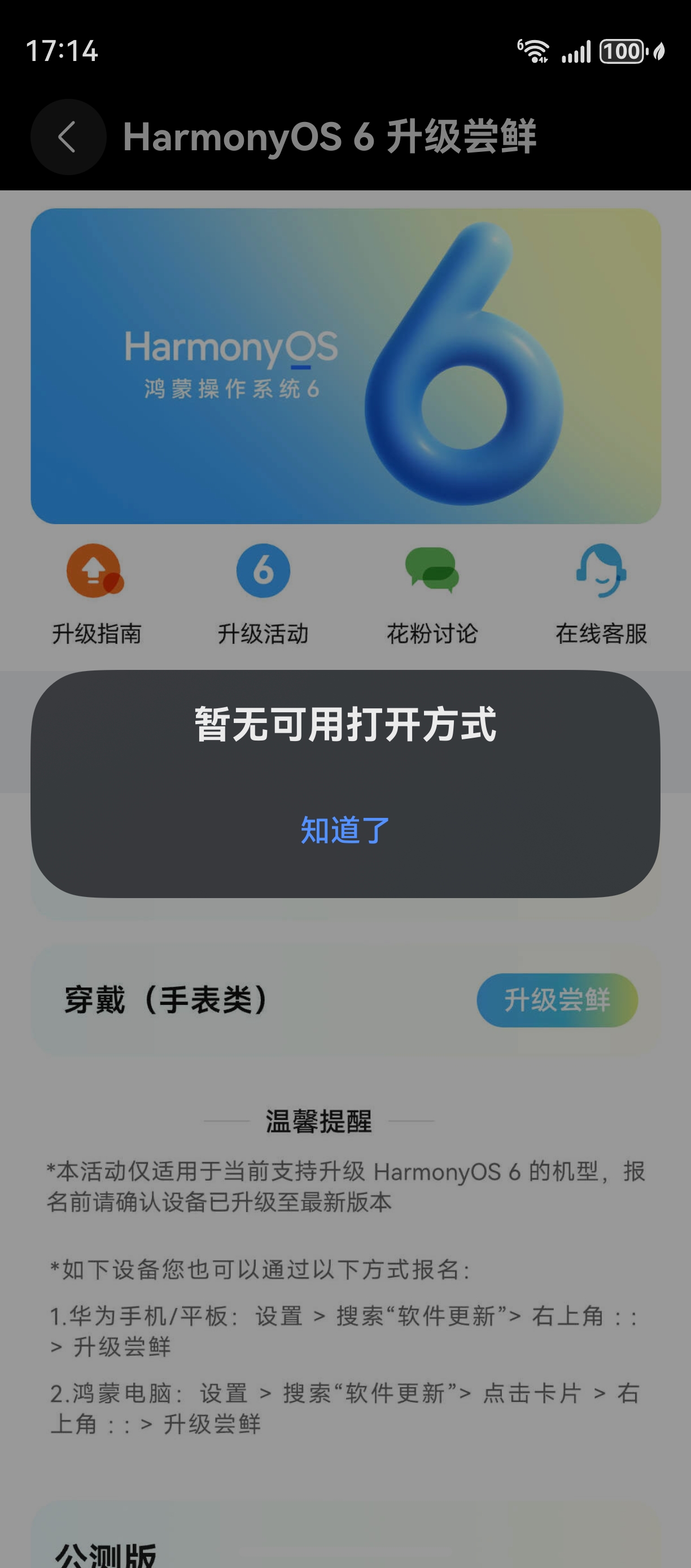This screenshot has width=691, height=1568.
Task: Dismiss the dialog with 知道了
Action: coord(345,830)
